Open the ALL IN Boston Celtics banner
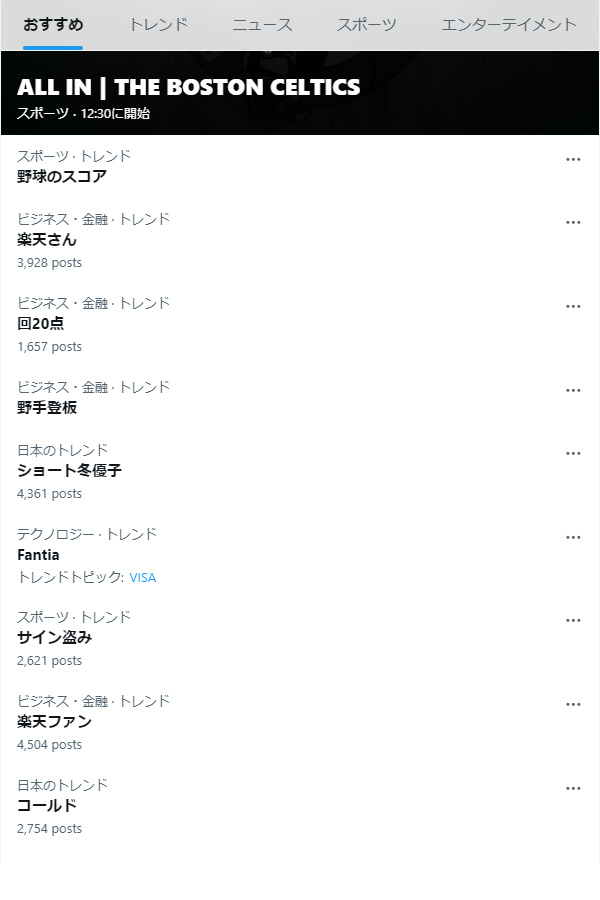 (x=188, y=96)
